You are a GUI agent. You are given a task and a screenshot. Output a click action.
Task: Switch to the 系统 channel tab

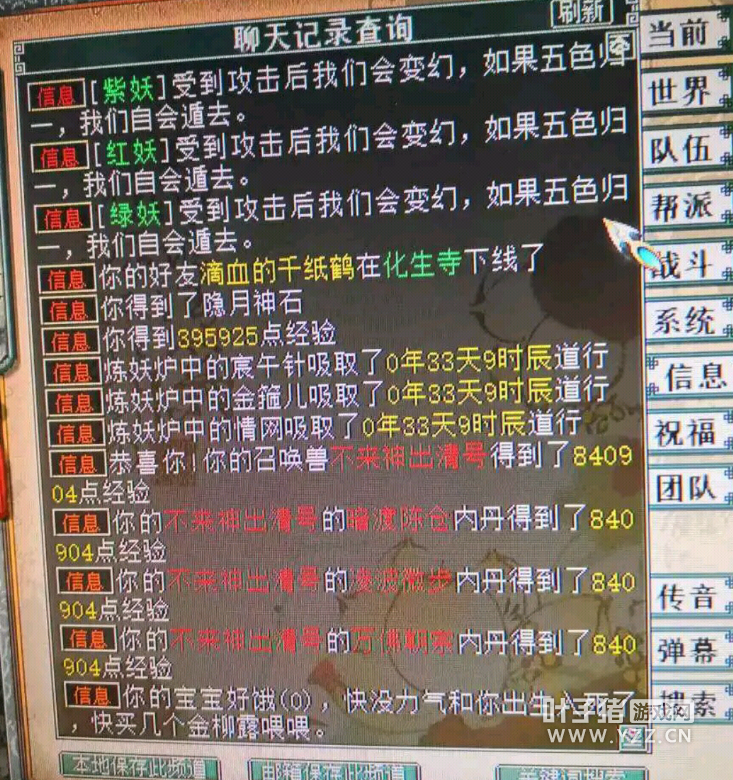(x=686, y=321)
